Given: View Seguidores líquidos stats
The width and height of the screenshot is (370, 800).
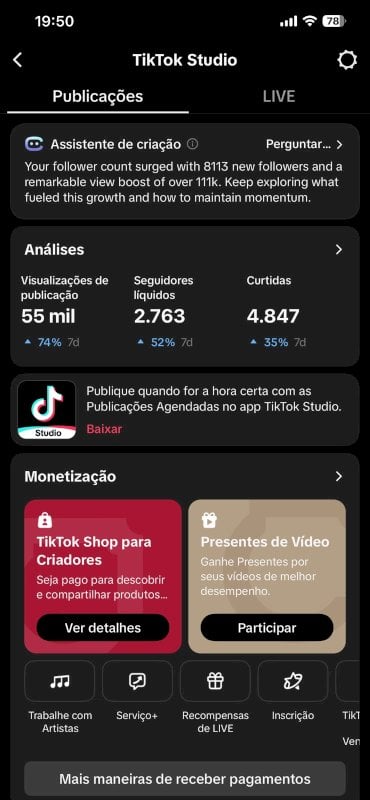Looking at the screenshot, I should [x=165, y=311].
